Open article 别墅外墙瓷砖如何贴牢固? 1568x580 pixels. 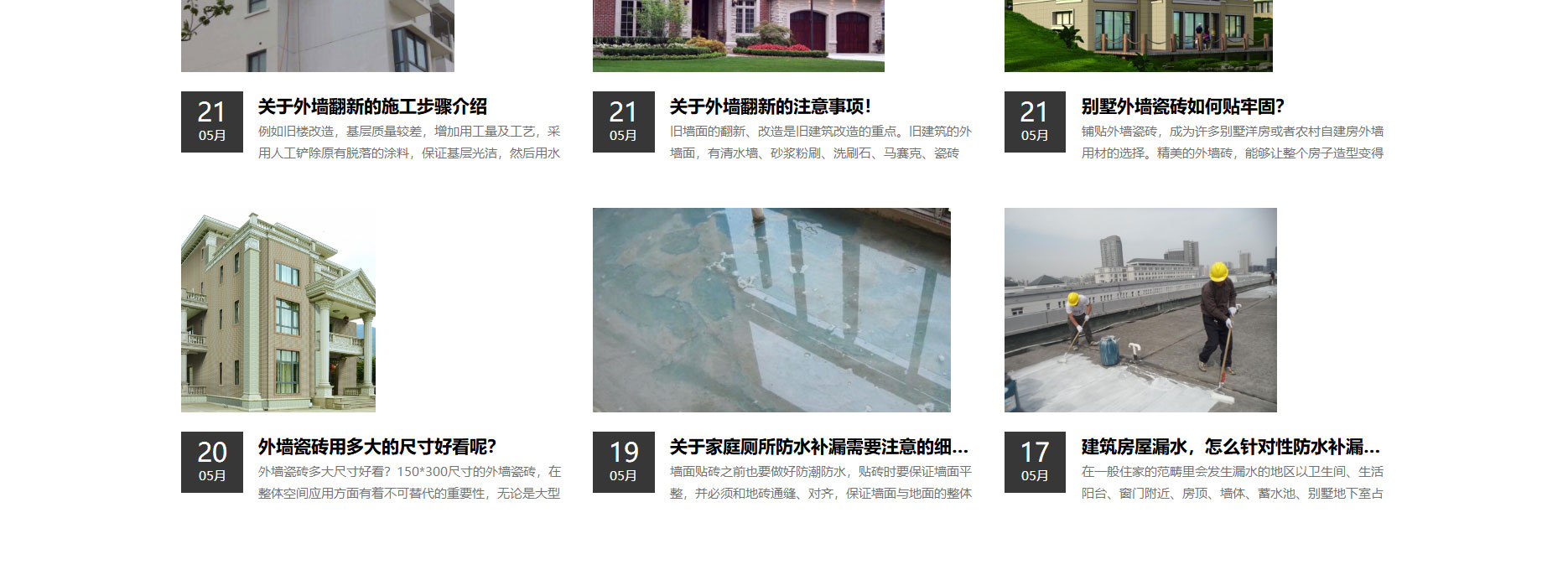click(x=1182, y=107)
